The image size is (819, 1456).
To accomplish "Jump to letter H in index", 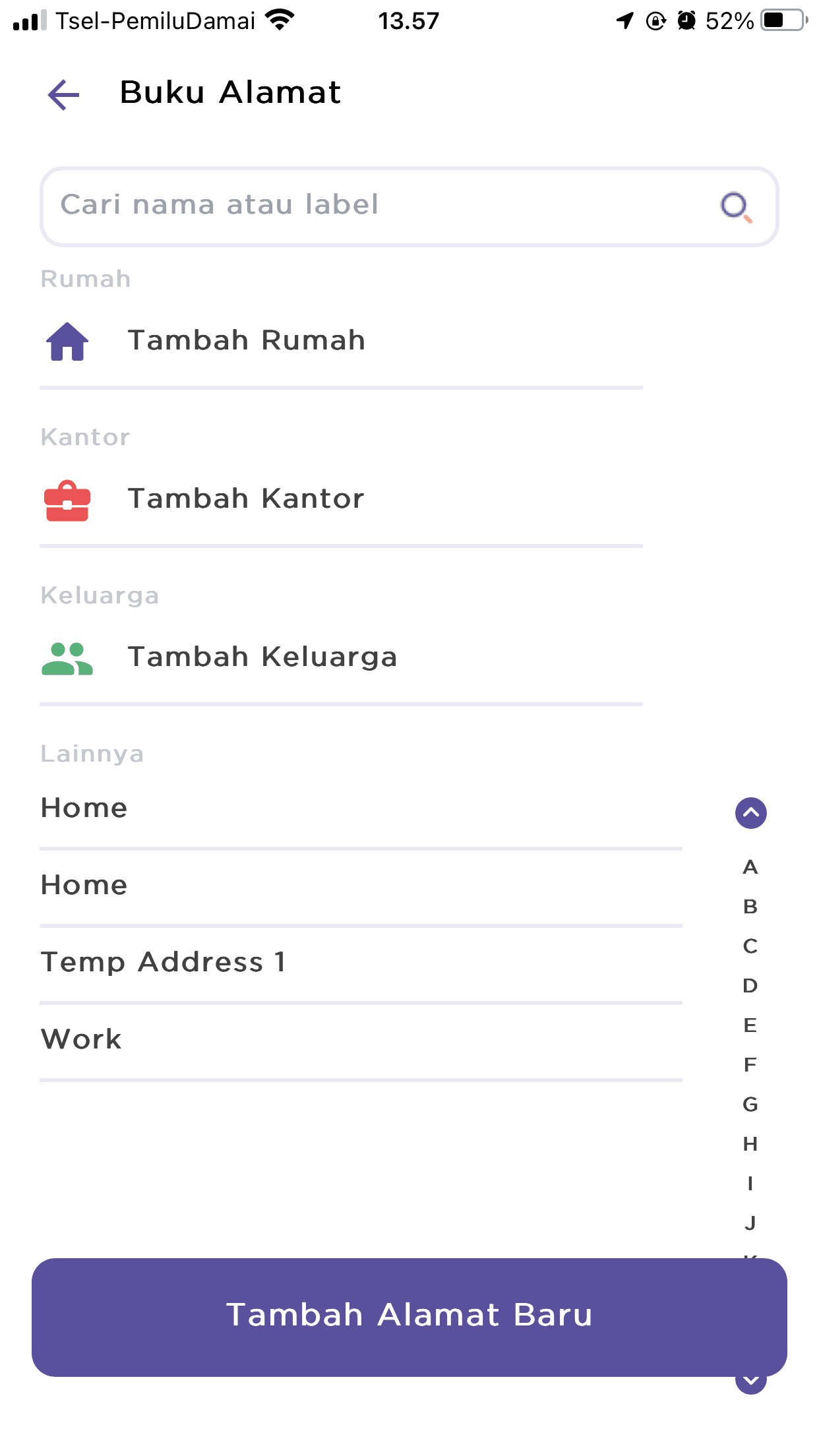I will tap(750, 1144).
